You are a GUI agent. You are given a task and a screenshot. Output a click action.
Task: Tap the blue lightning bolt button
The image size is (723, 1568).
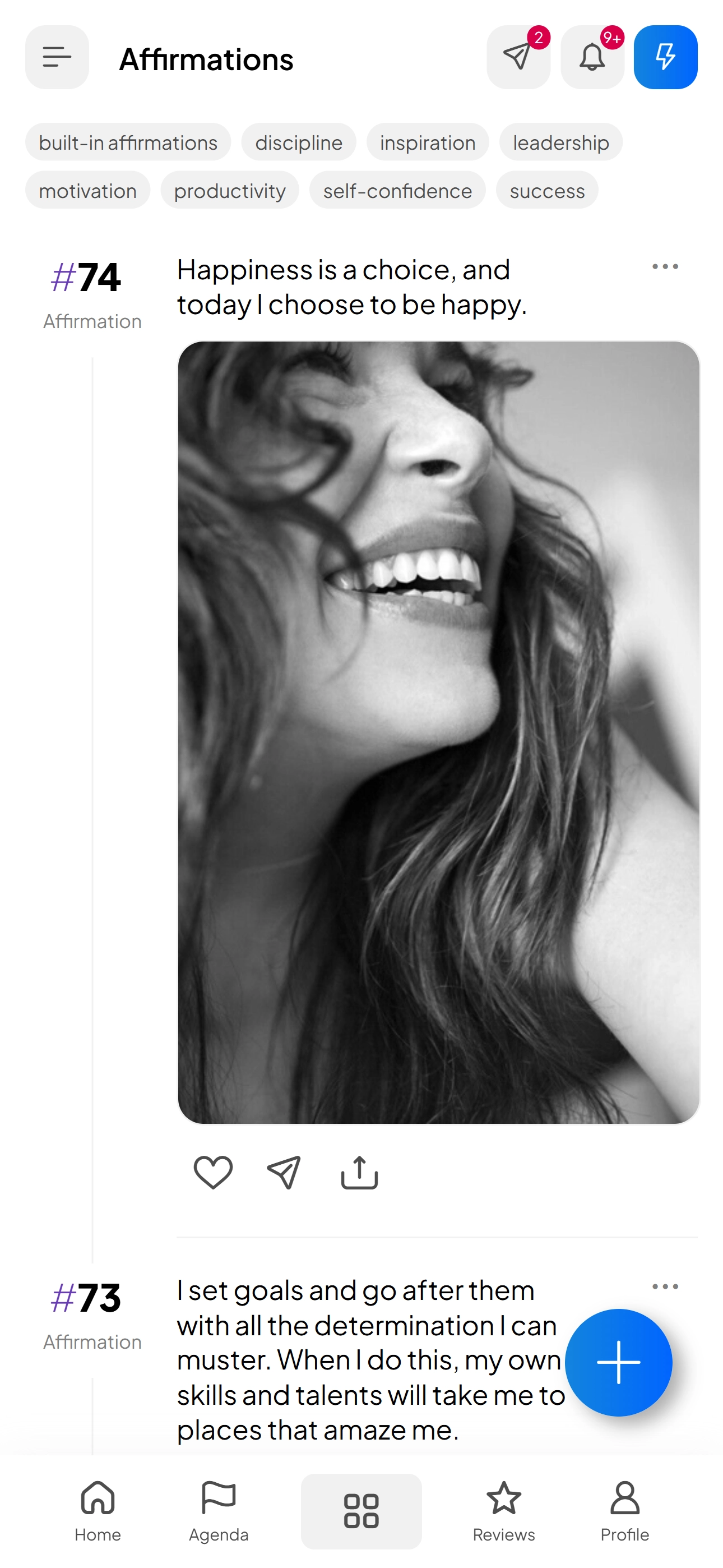(x=665, y=57)
